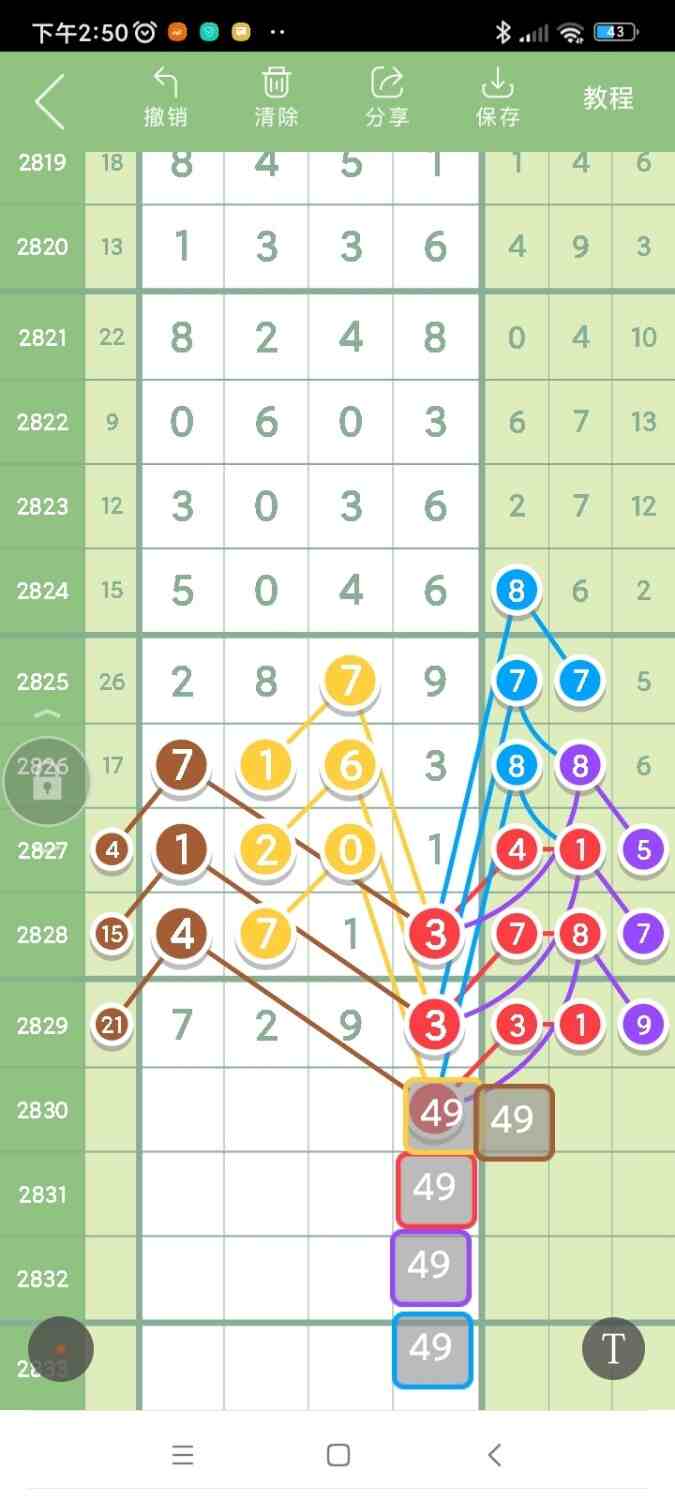675x1500 pixels.
Task: Open the text tool T button
Action: click(613, 1349)
